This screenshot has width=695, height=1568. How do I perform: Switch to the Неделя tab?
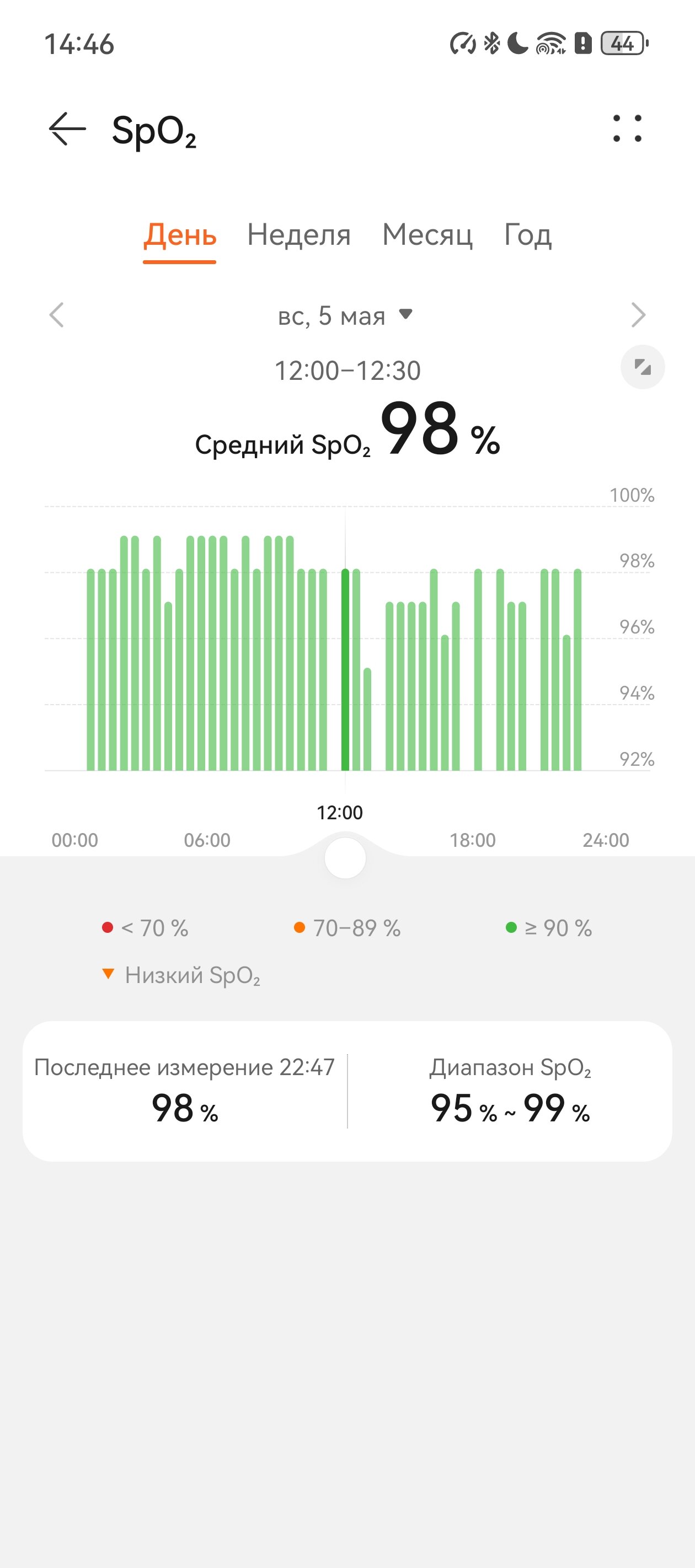coord(298,235)
